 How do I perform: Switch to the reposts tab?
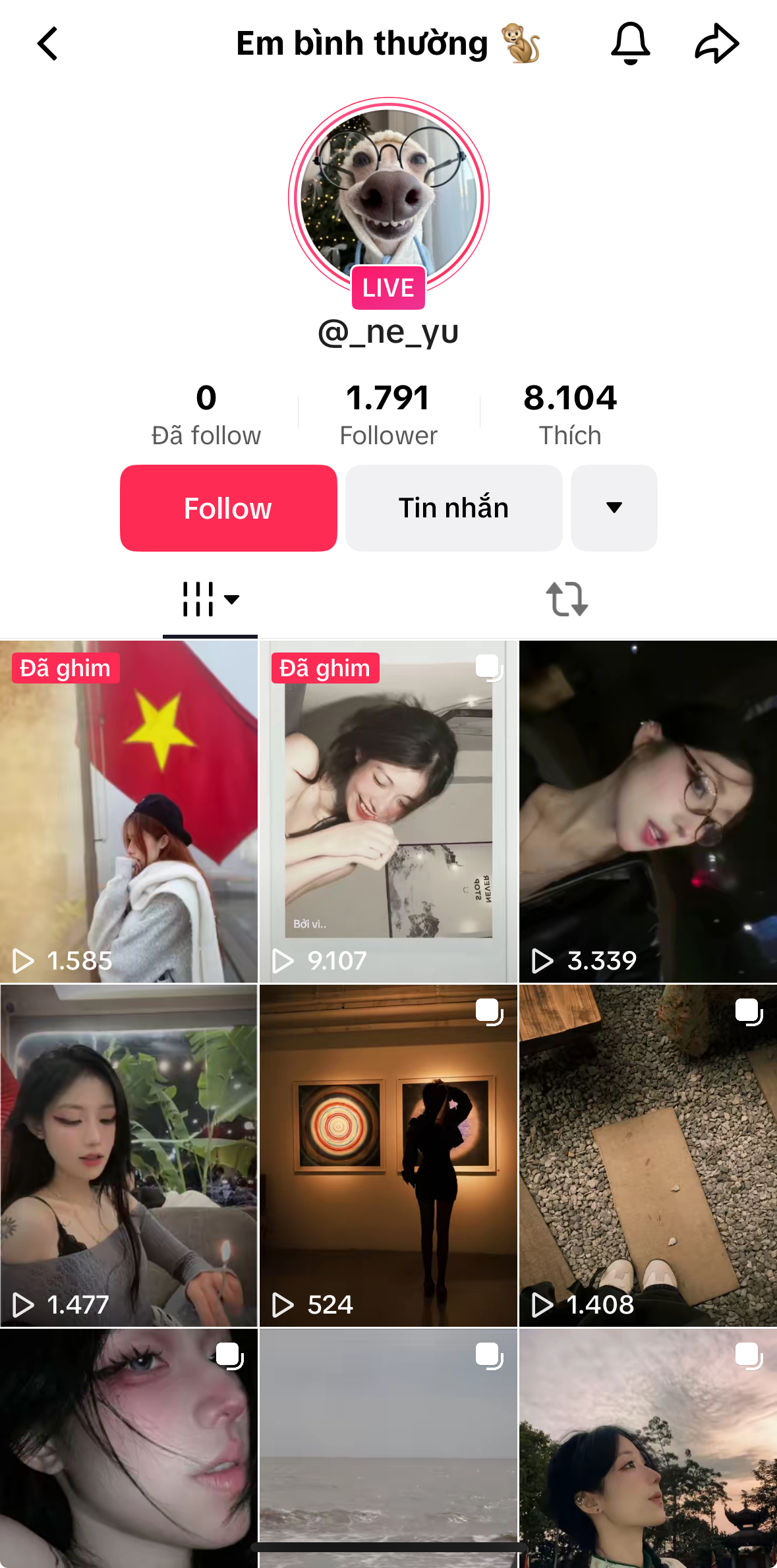point(567,599)
